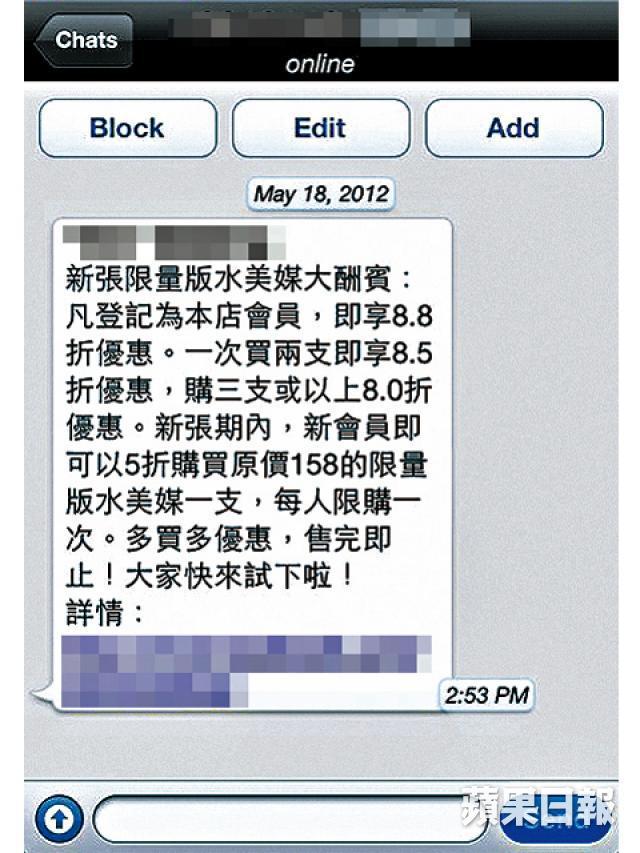Add this sender to contacts

point(513,128)
